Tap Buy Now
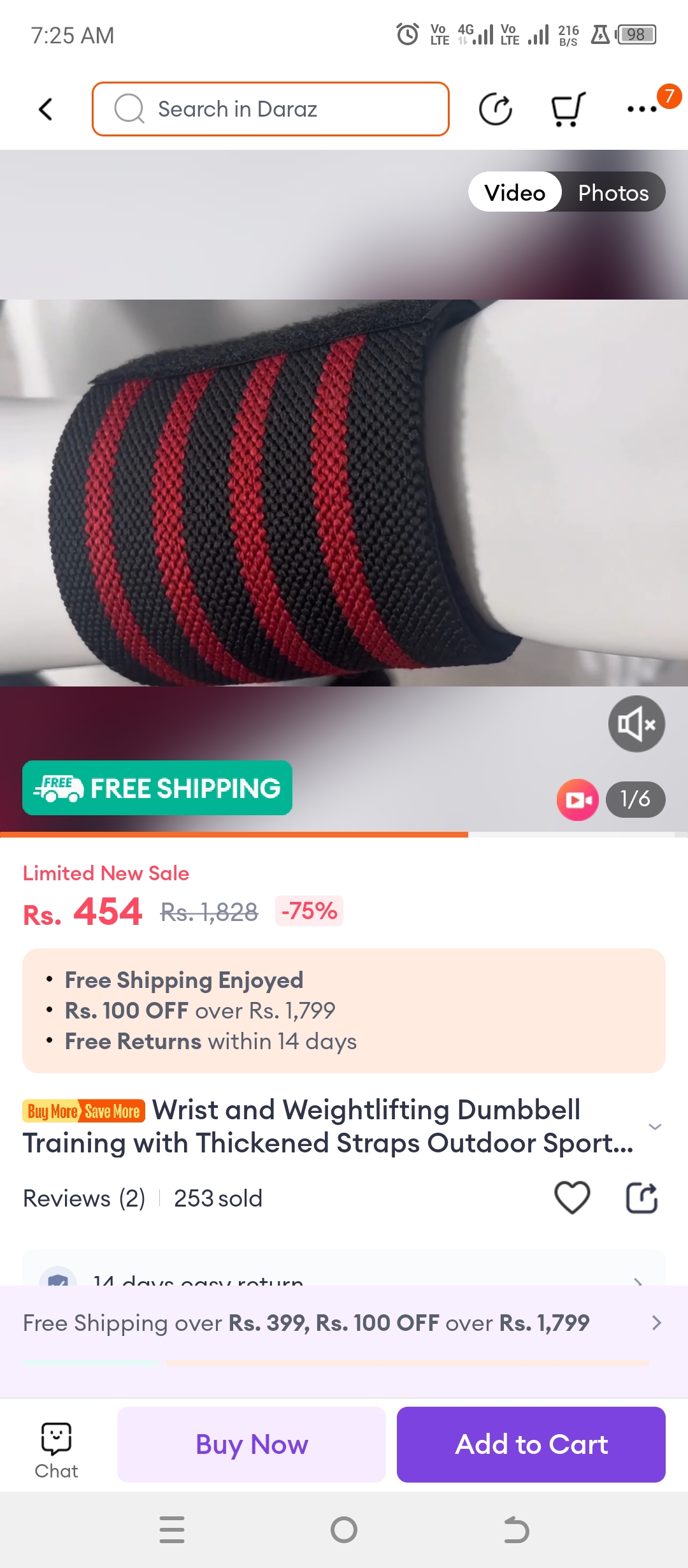 point(252,1444)
